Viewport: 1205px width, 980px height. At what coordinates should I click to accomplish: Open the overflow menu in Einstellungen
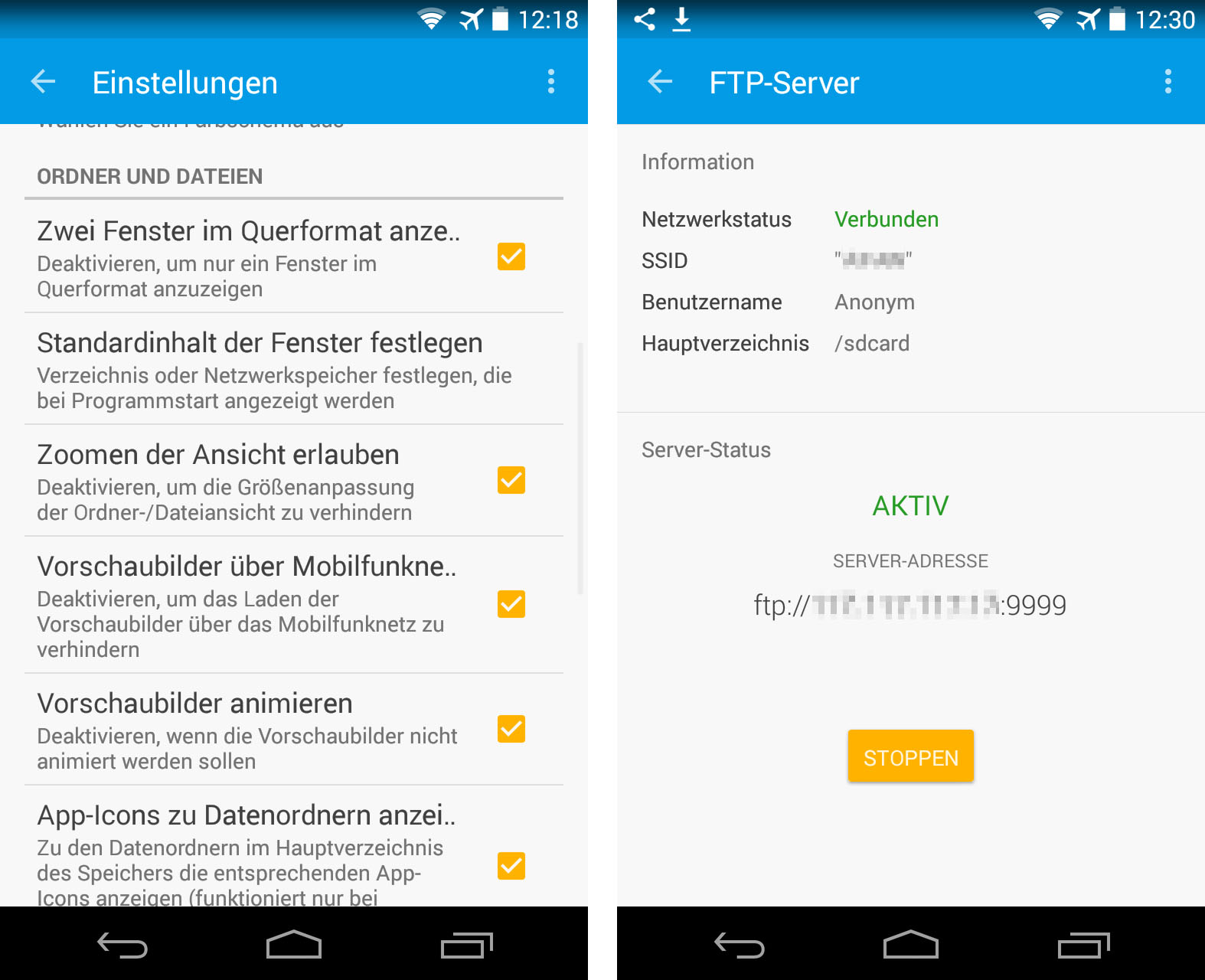click(551, 82)
